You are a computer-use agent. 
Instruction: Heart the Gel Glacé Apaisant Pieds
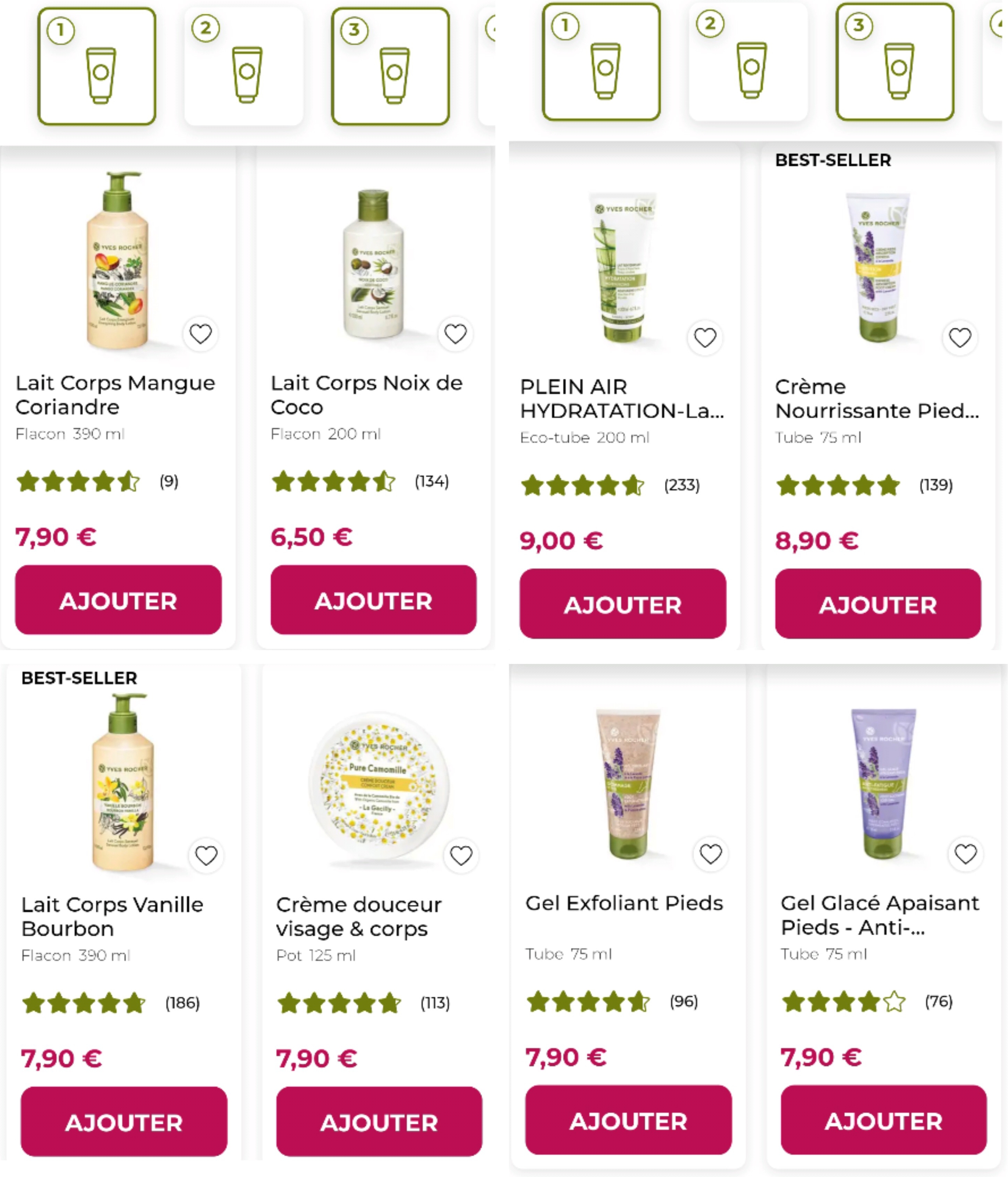[965, 854]
